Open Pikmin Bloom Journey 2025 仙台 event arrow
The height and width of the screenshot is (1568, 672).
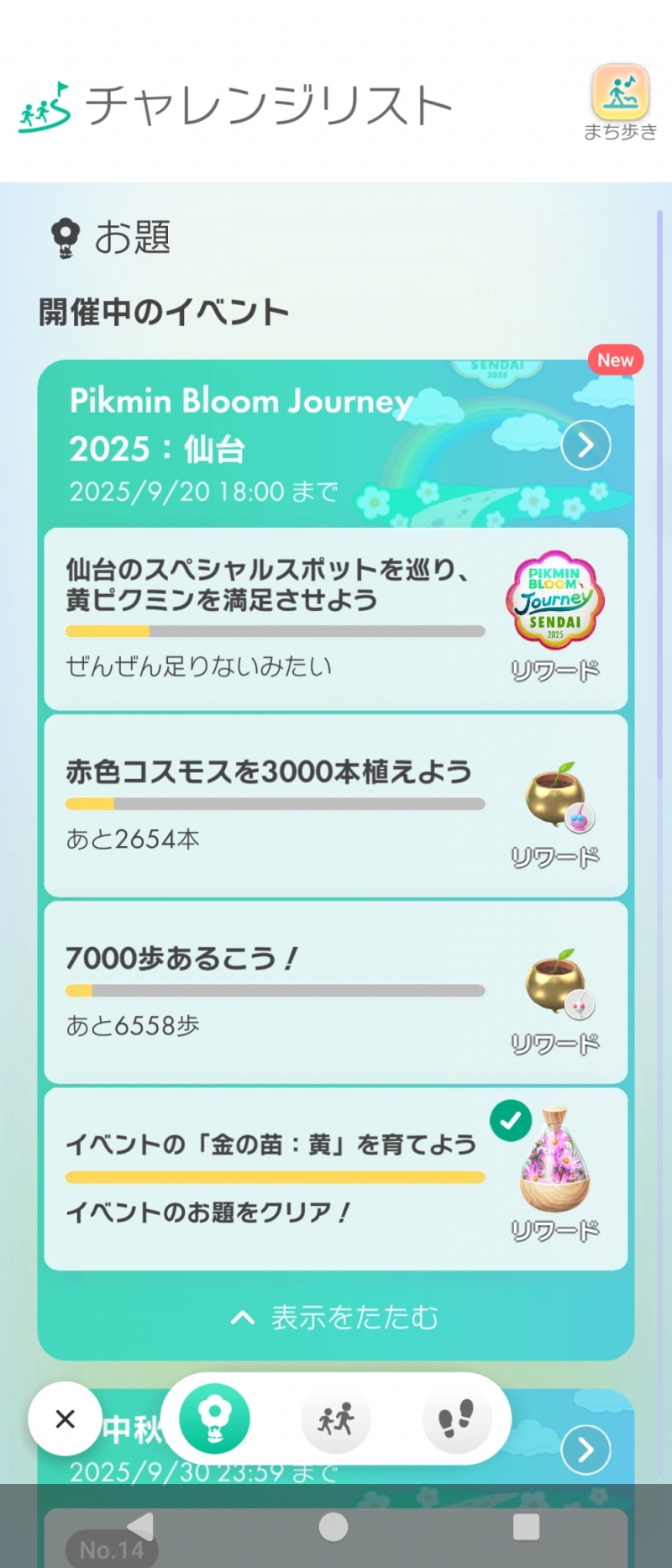pos(585,445)
